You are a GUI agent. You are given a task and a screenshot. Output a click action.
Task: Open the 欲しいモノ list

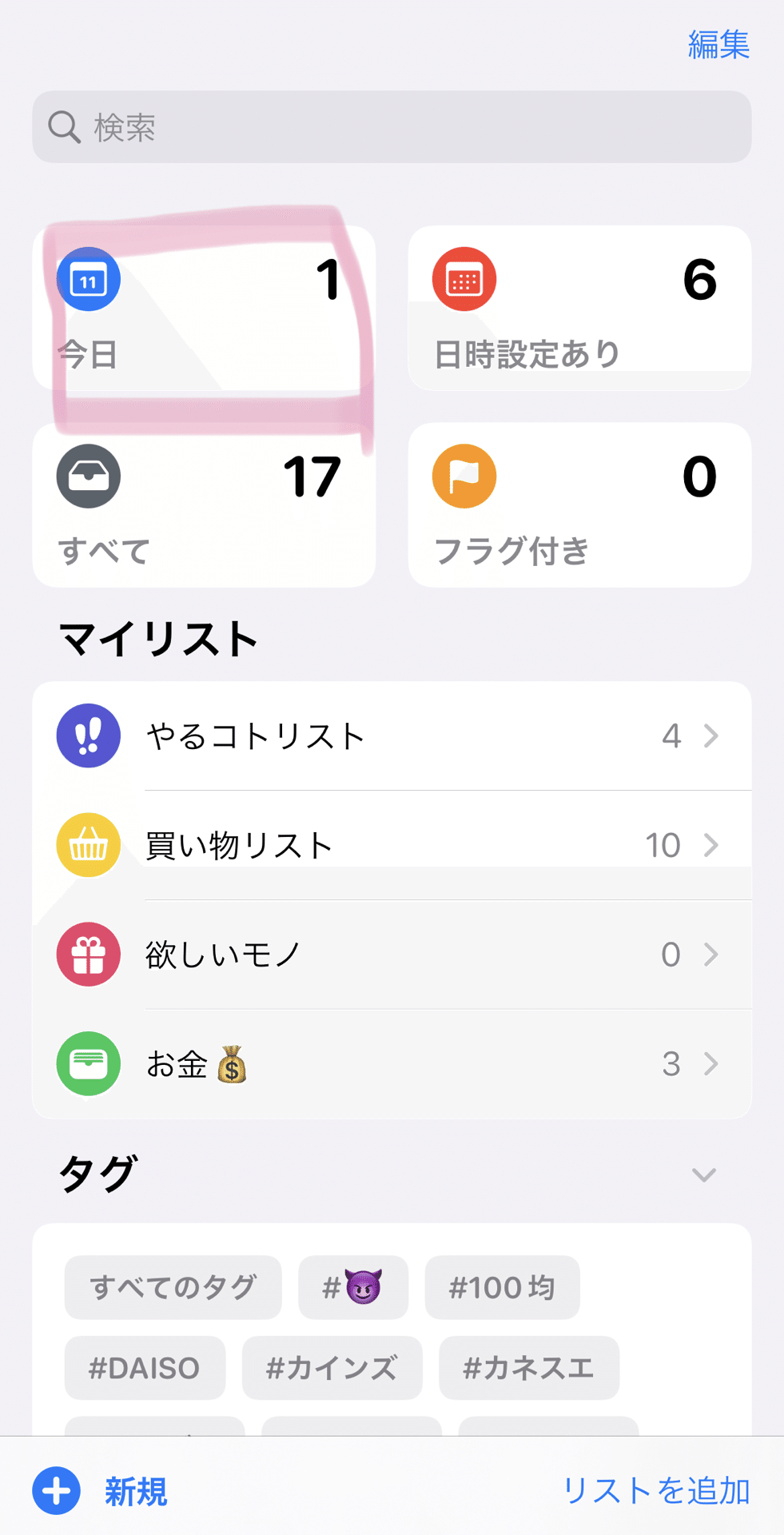pos(392,955)
